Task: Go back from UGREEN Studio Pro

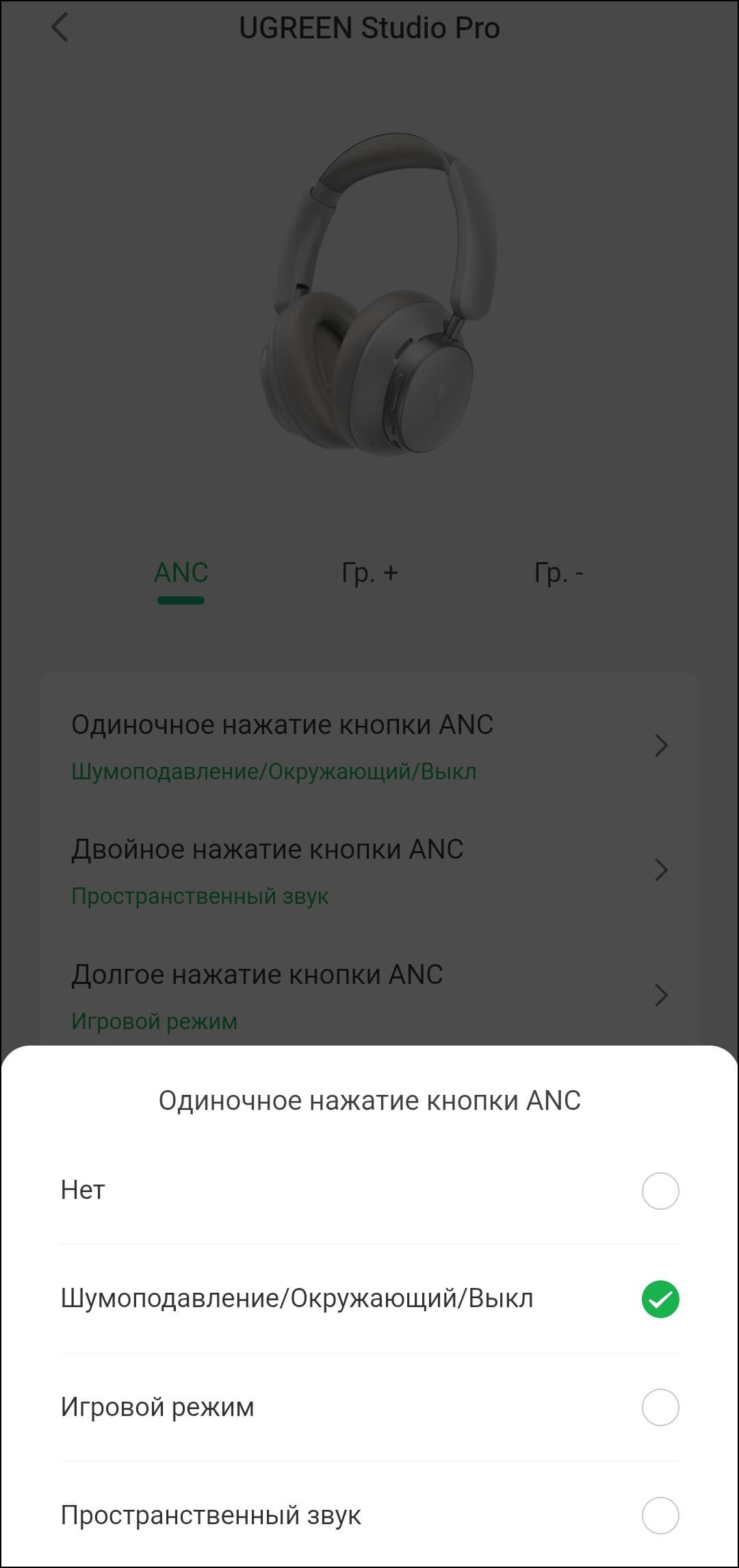Action: tap(60, 28)
